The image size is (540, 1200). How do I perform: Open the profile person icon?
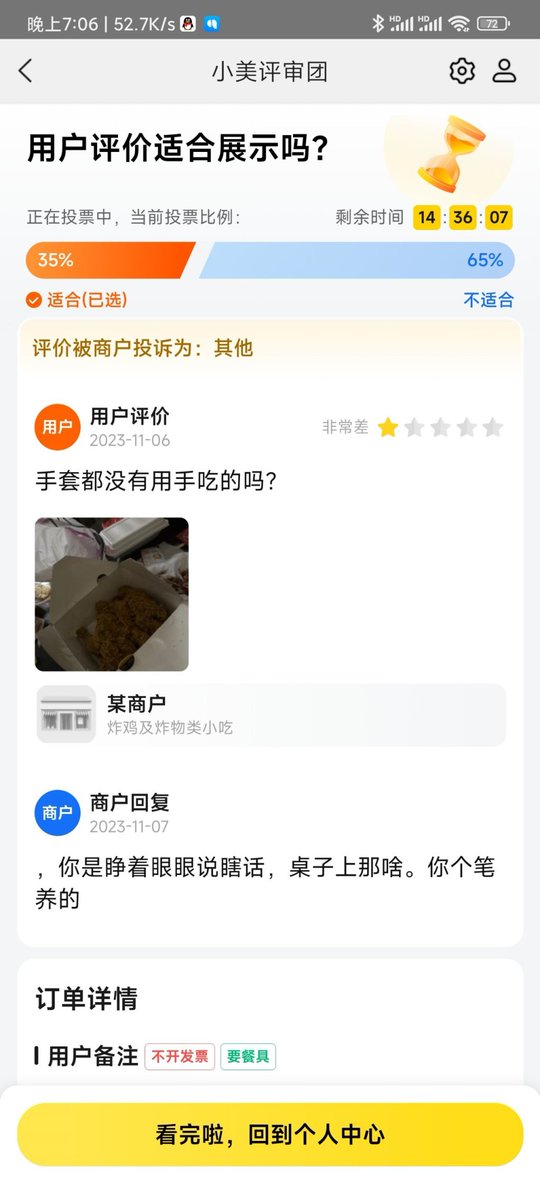[x=504, y=71]
